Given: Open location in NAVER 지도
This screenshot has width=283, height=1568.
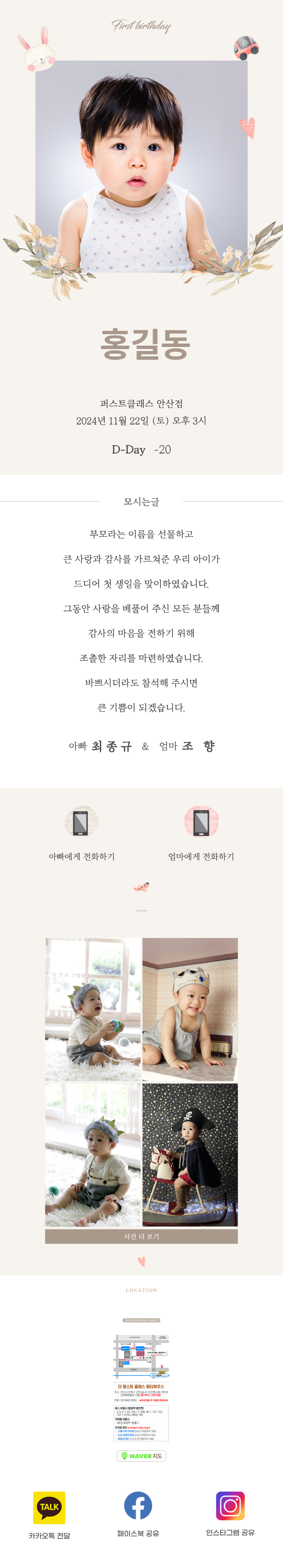Looking at the screenshot, I should (x=141, y=1456).
